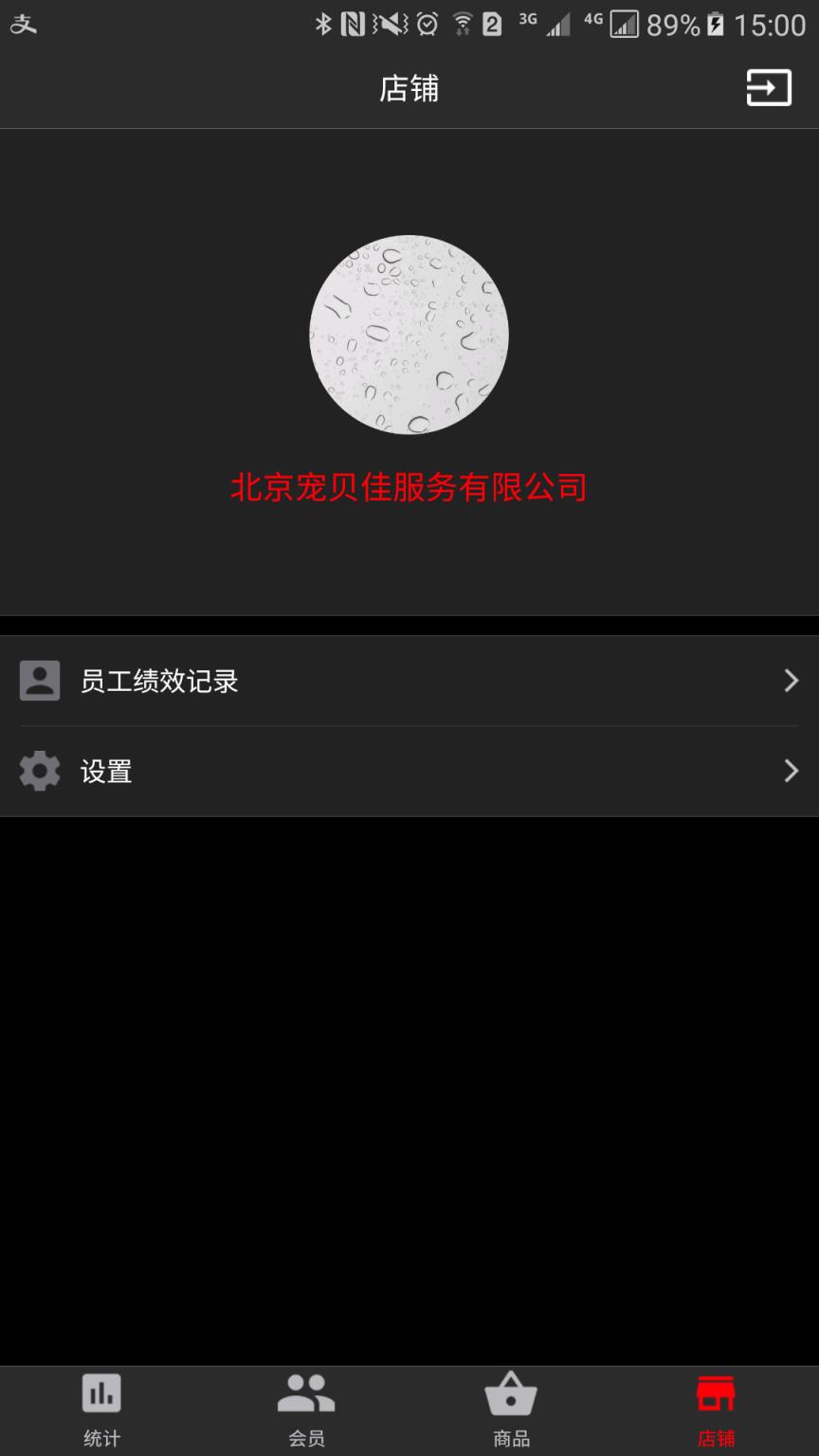This screenshot has width=819, height=1456.
Task: Open the 员工绩效记录 employee performance record
Action: click(x=161, y=681)
